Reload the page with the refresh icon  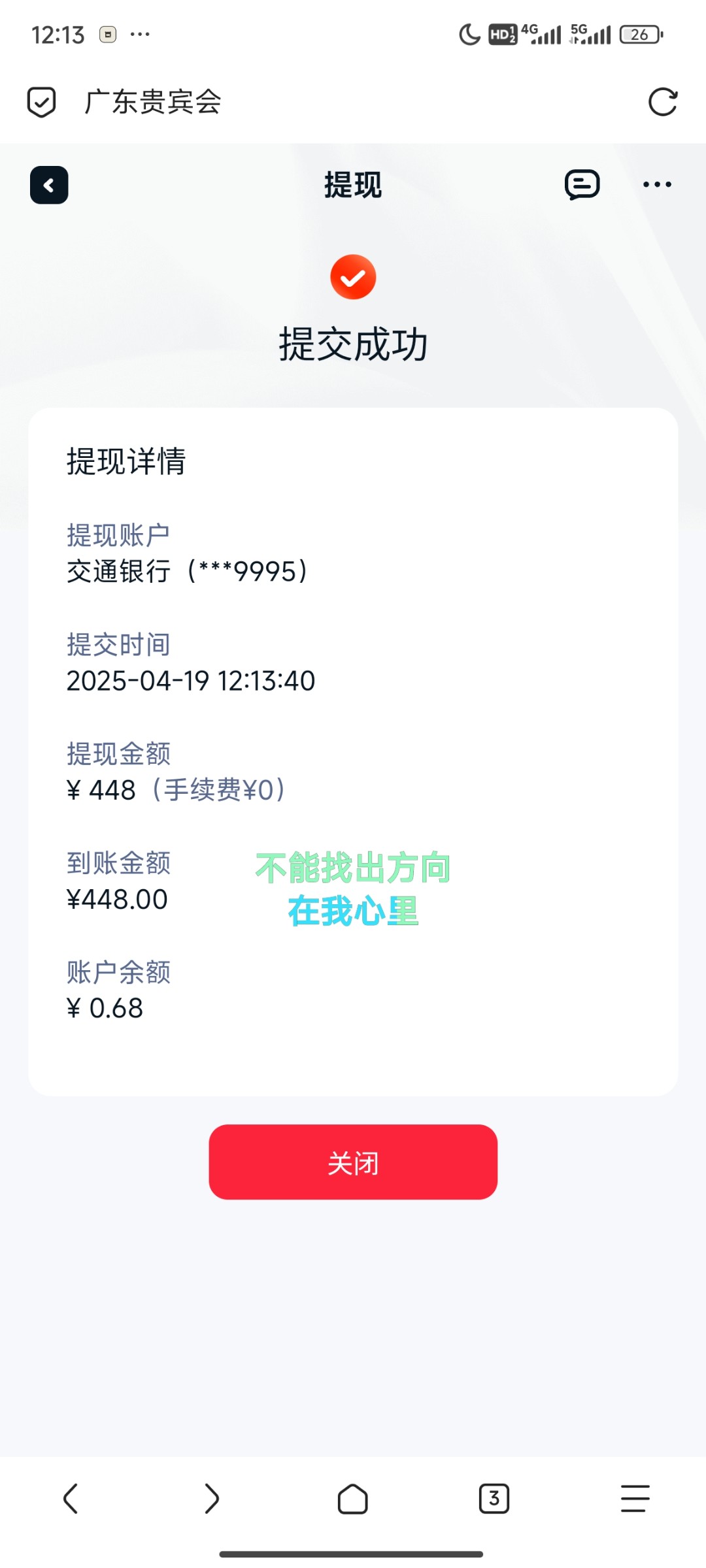(662, 102)
